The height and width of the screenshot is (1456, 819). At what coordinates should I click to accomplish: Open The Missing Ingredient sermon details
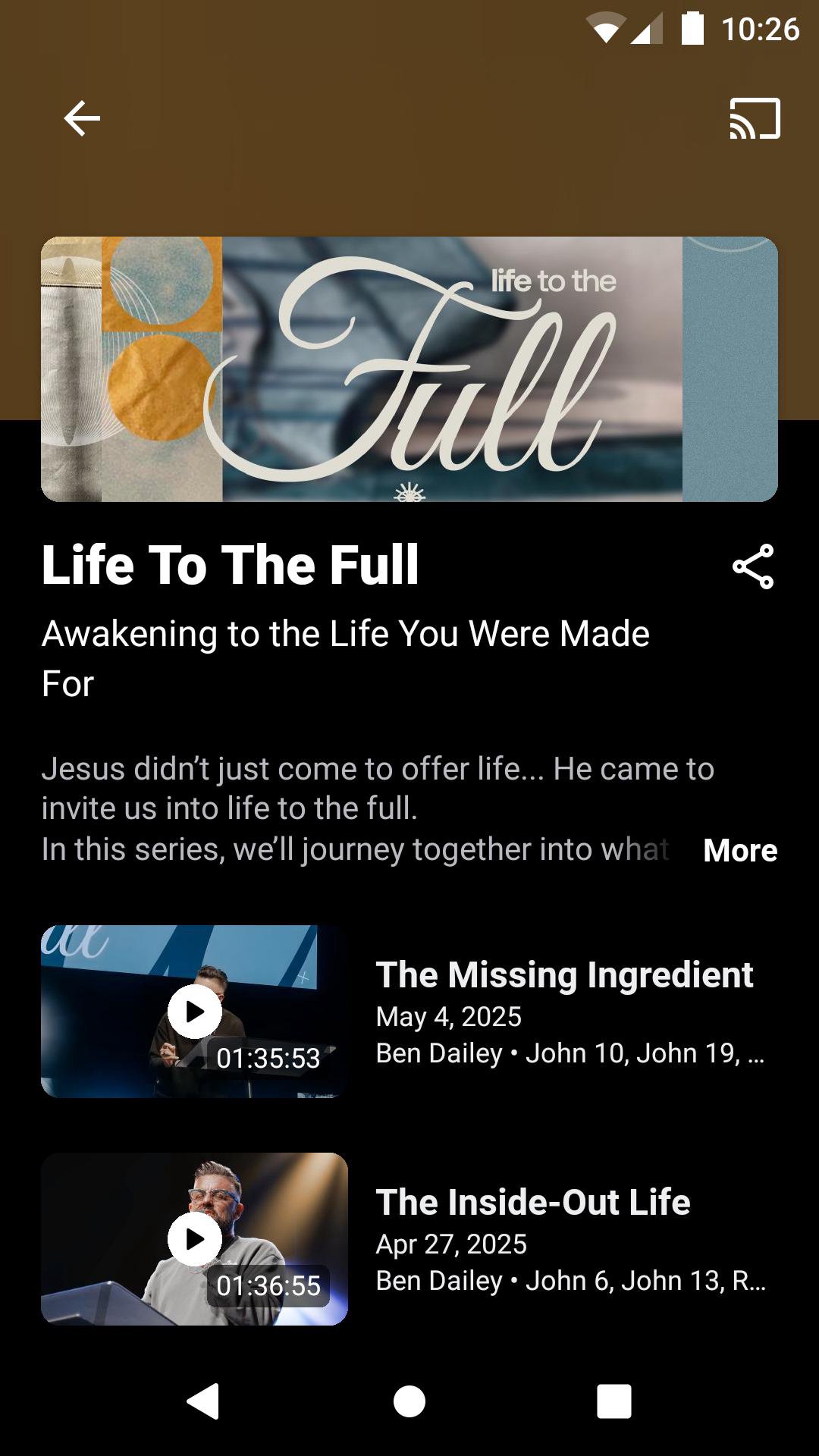pyautogui.click(x=564, y=975)
